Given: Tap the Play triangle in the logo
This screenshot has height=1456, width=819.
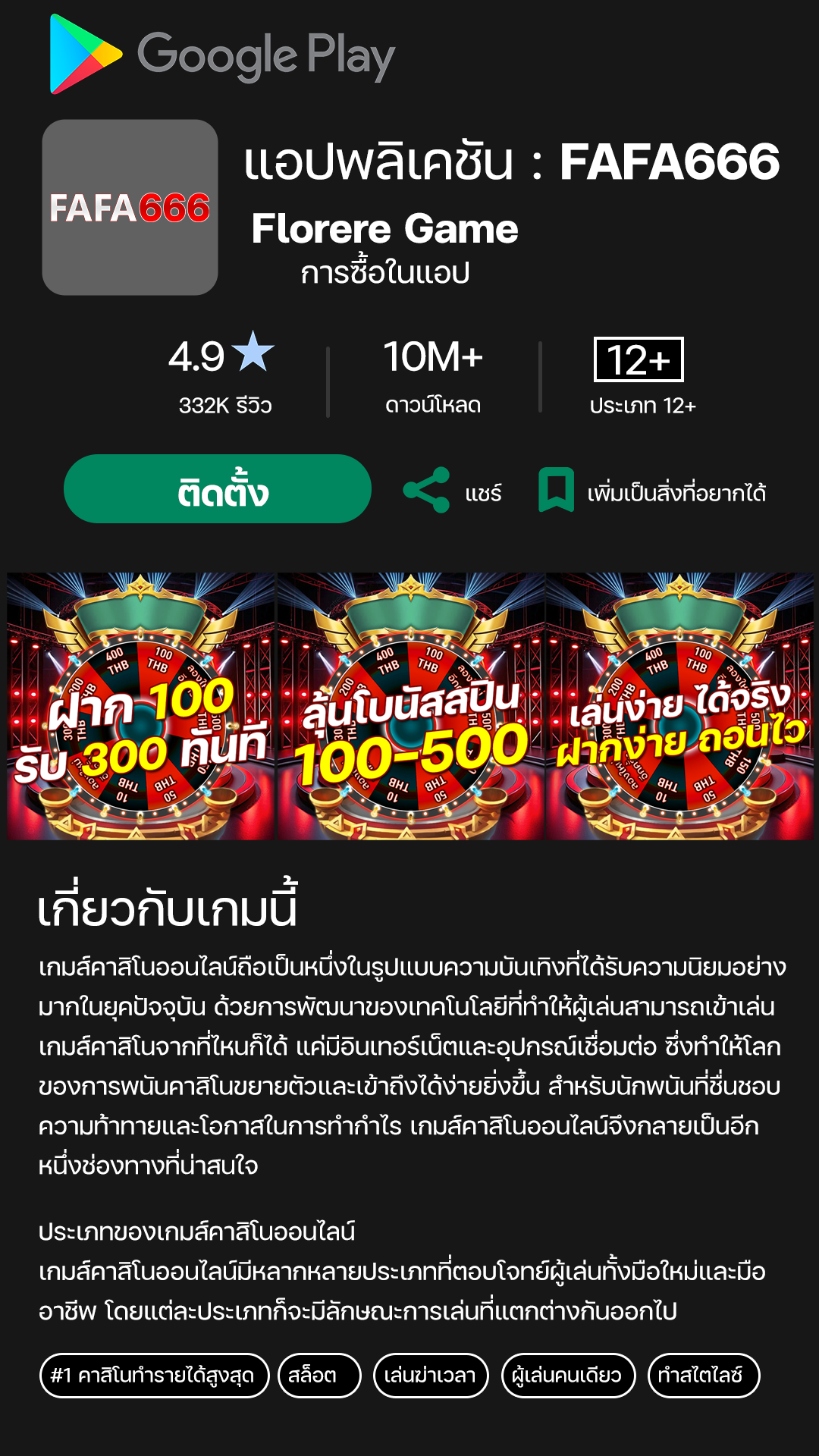Looking at the screenshot, I should coord(83,53).
